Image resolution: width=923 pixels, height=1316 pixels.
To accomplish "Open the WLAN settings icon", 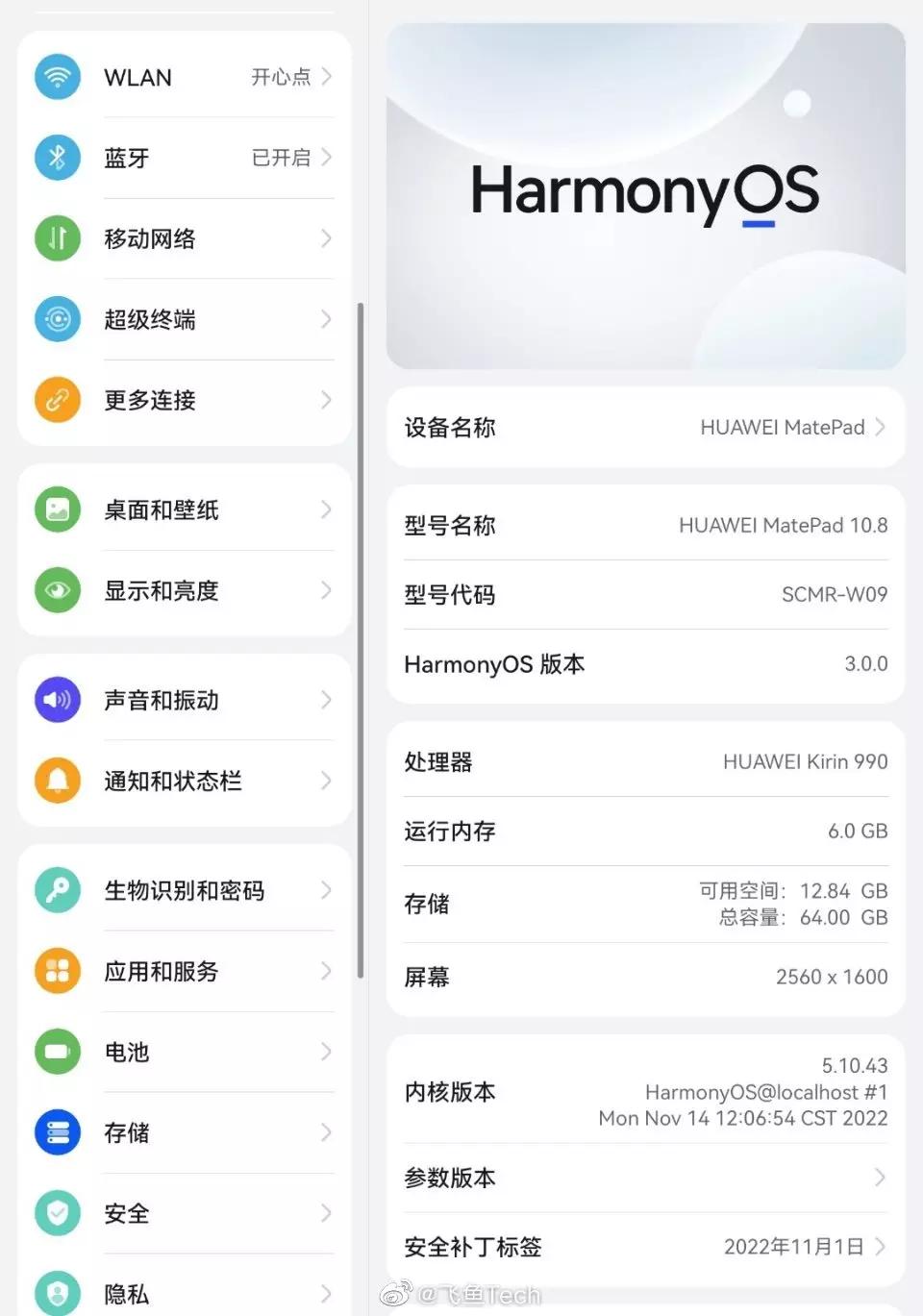I will click(58, 77).
